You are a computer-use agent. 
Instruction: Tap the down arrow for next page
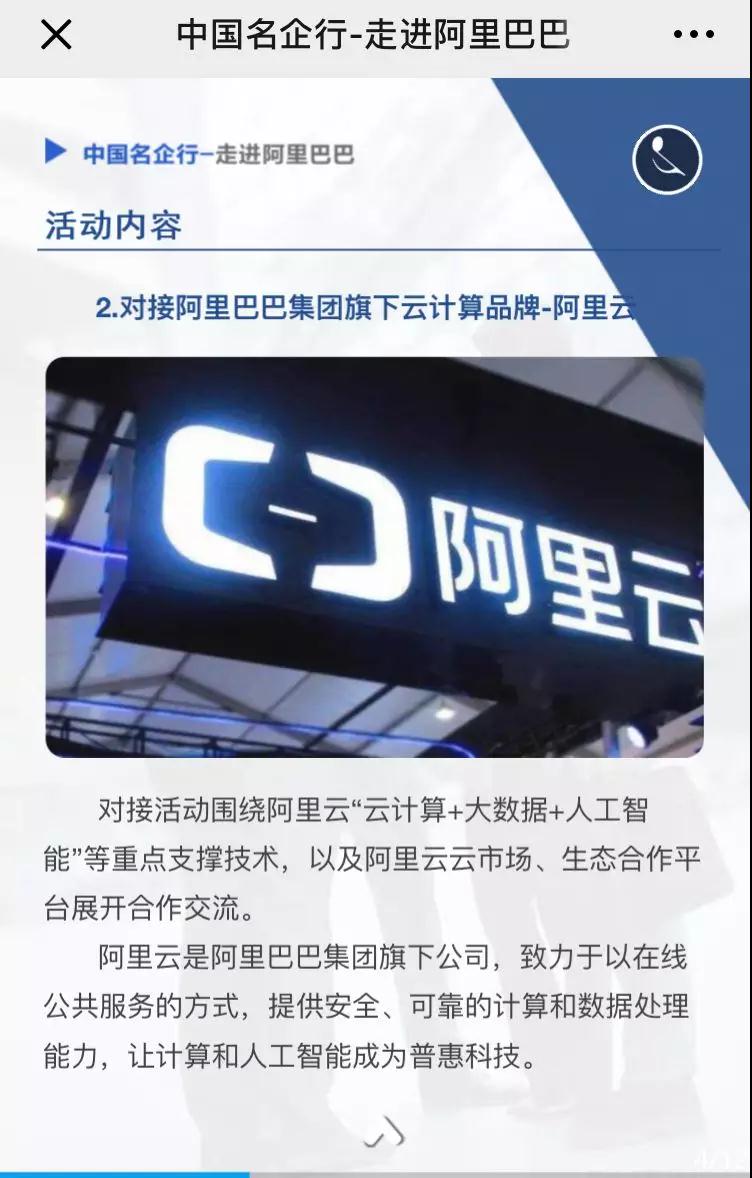point(384,1134)
